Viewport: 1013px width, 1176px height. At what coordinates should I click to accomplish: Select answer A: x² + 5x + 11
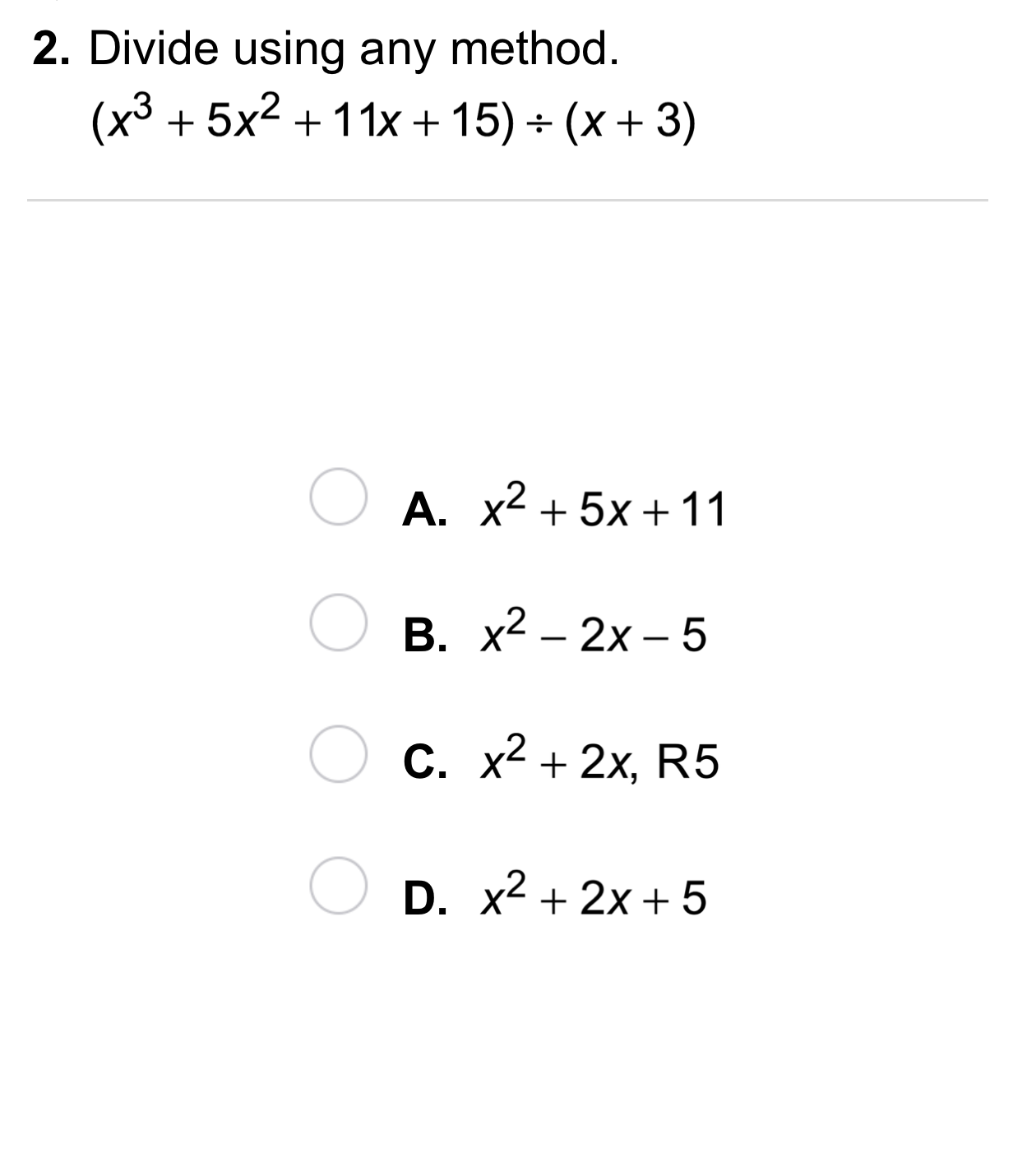(337, 496)
